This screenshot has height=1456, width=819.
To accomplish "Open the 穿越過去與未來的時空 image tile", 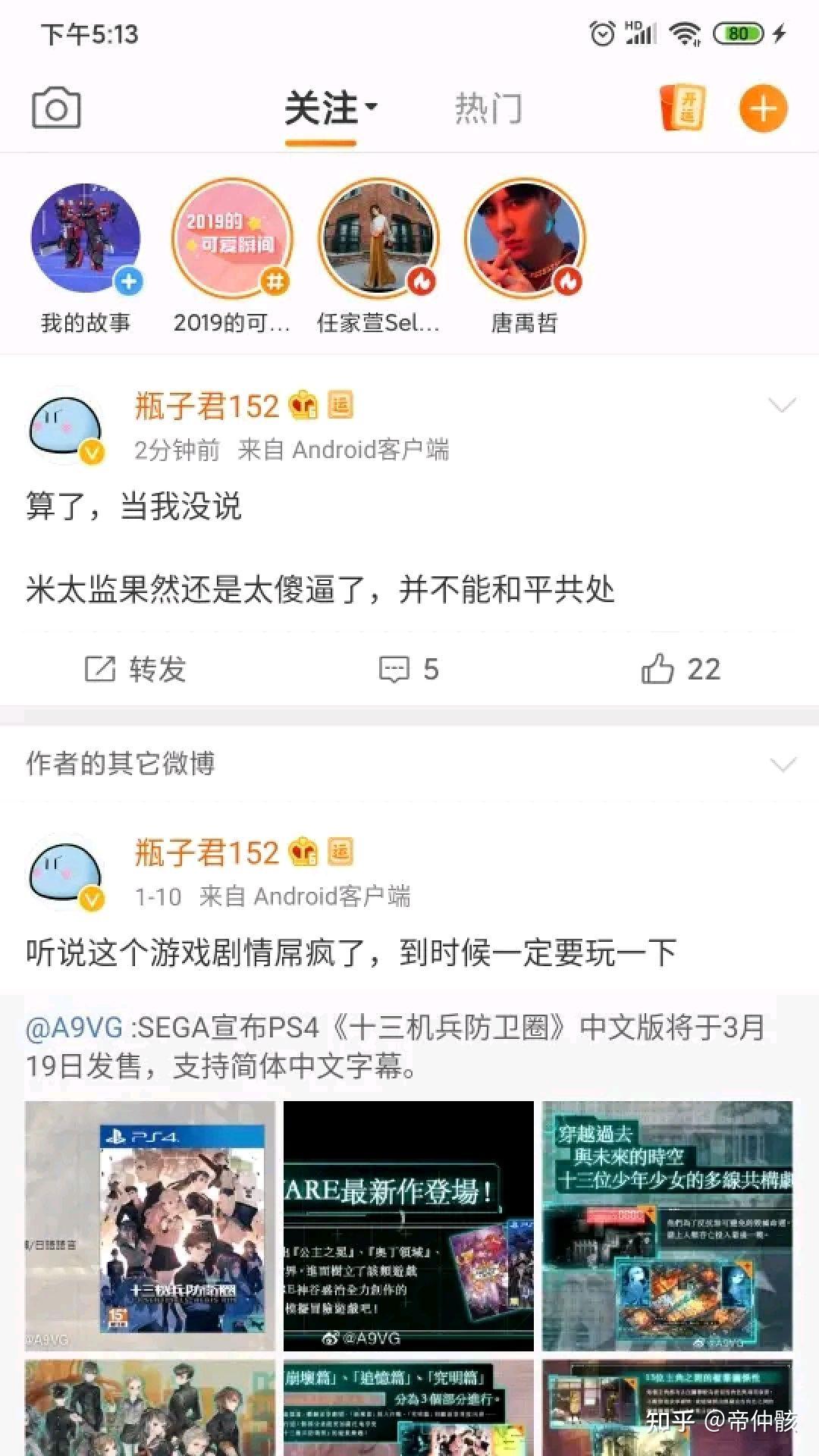I will click(667, 1225).
